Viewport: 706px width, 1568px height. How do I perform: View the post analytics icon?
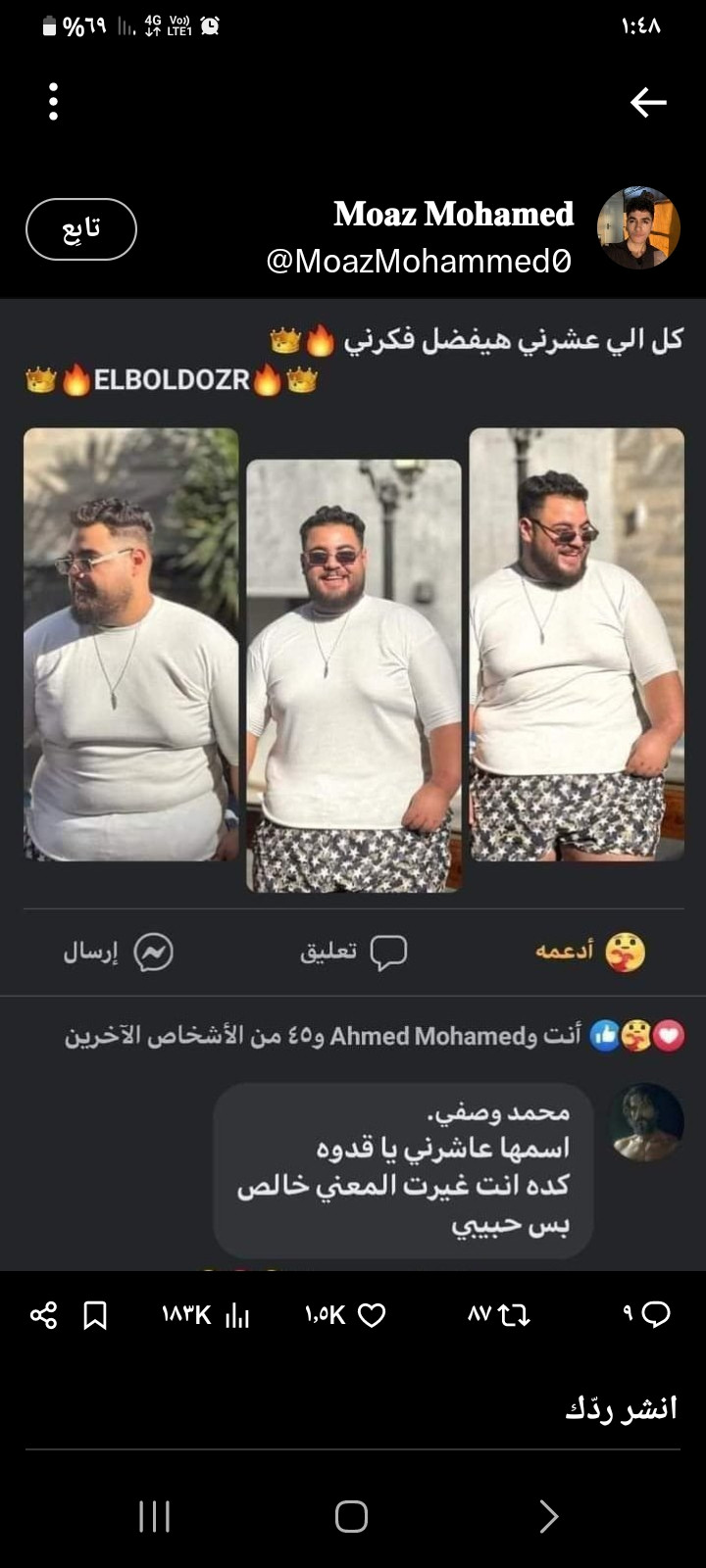click(237, 1315)
